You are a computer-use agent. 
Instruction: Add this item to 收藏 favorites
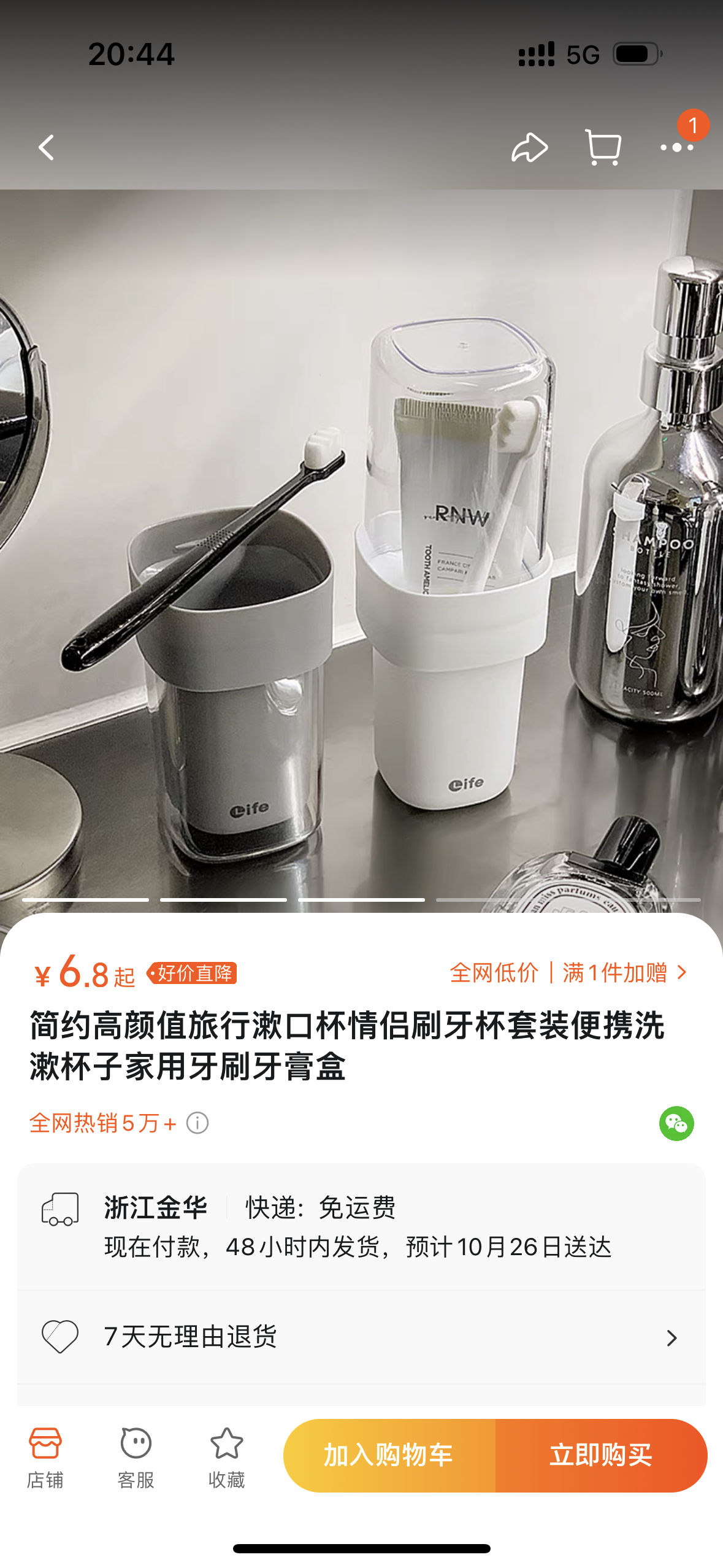(x=226, y=1457)
